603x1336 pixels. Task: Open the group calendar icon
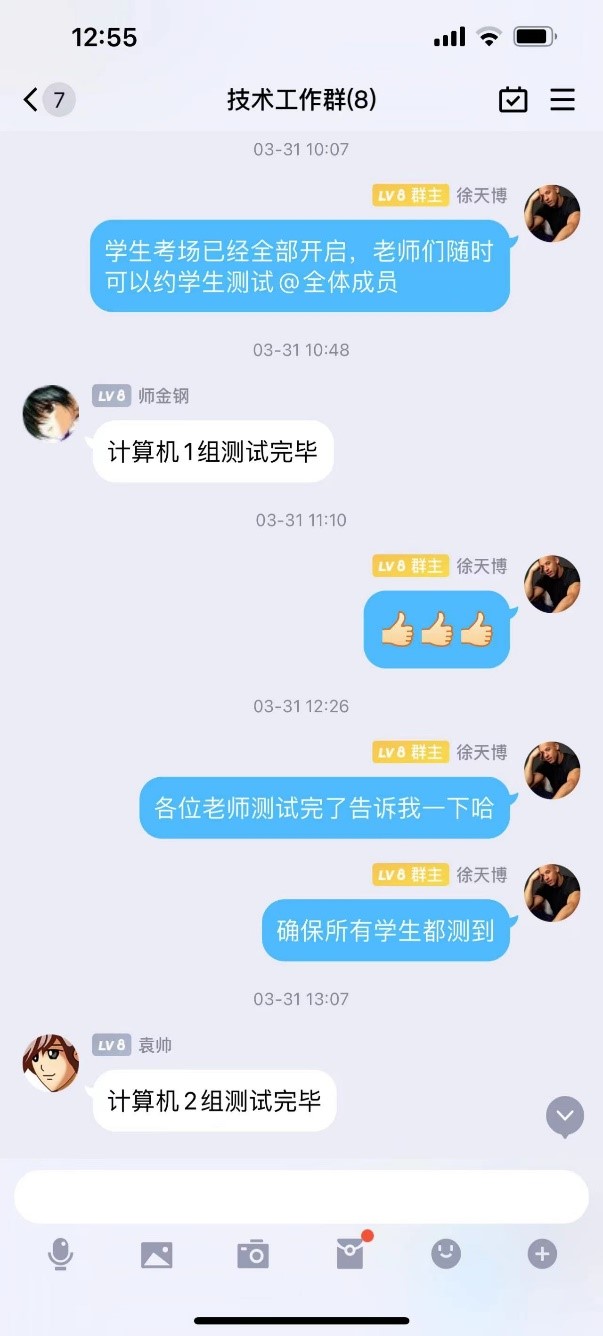tap(513, 100)
